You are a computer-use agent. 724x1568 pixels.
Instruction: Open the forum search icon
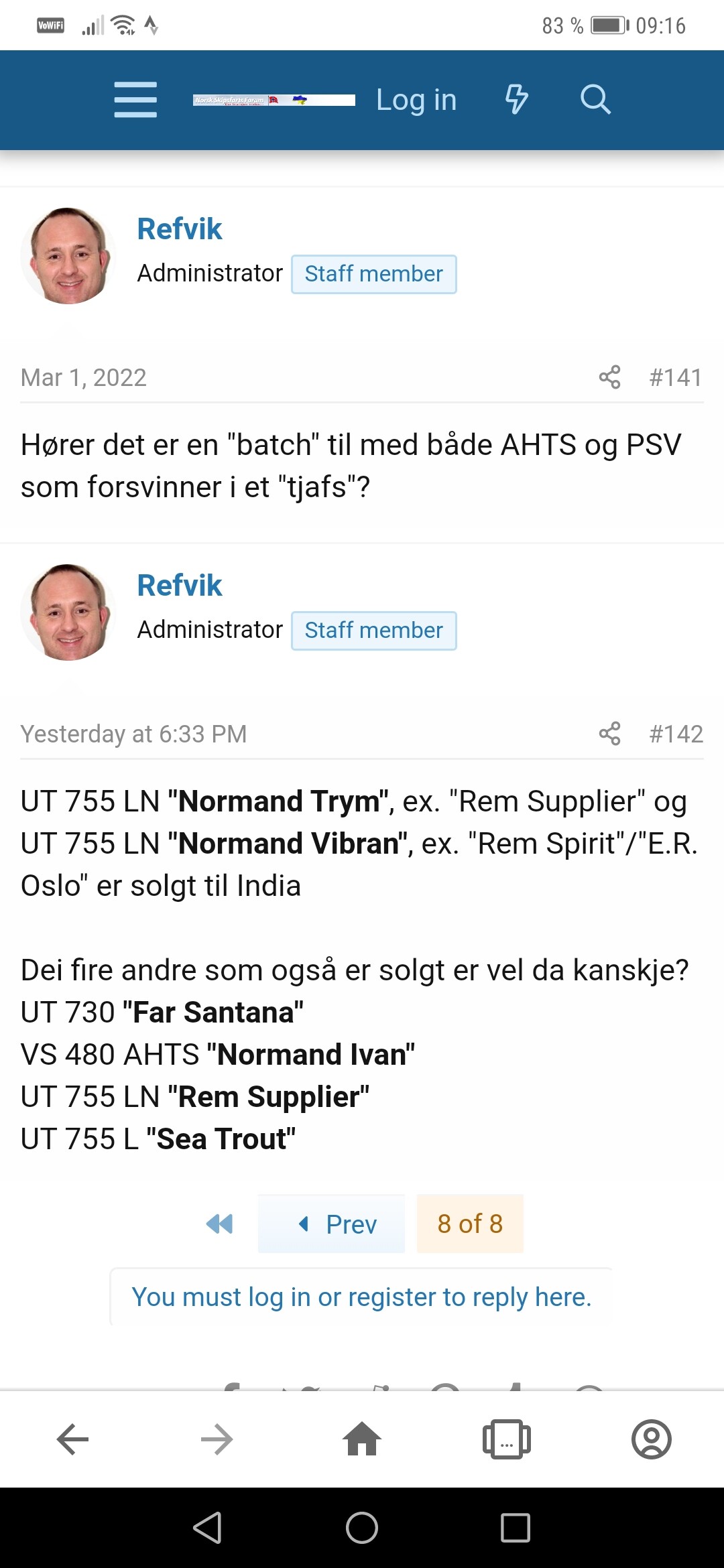coord(595,100)
